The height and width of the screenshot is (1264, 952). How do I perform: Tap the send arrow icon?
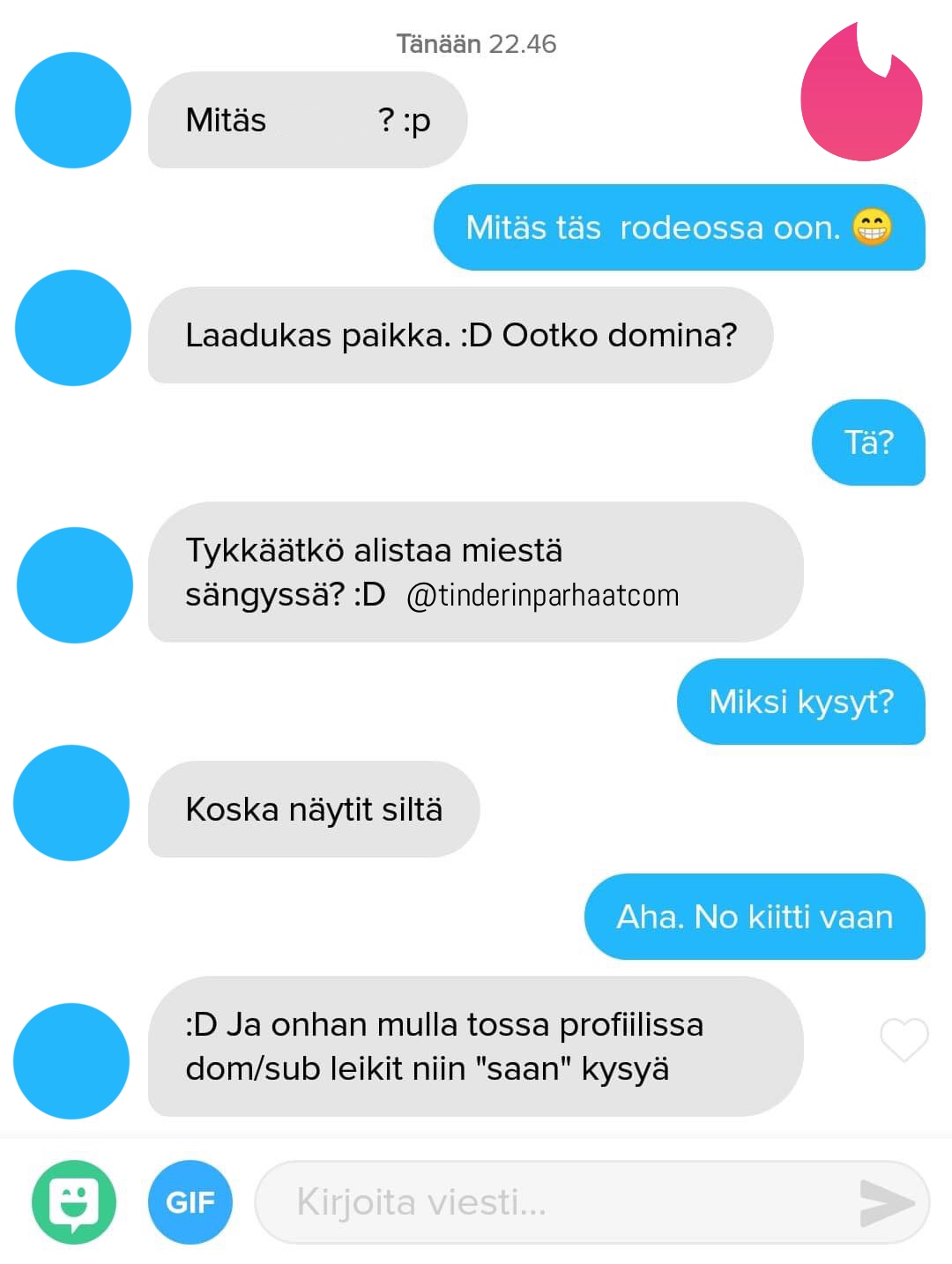click(886, 1202)
